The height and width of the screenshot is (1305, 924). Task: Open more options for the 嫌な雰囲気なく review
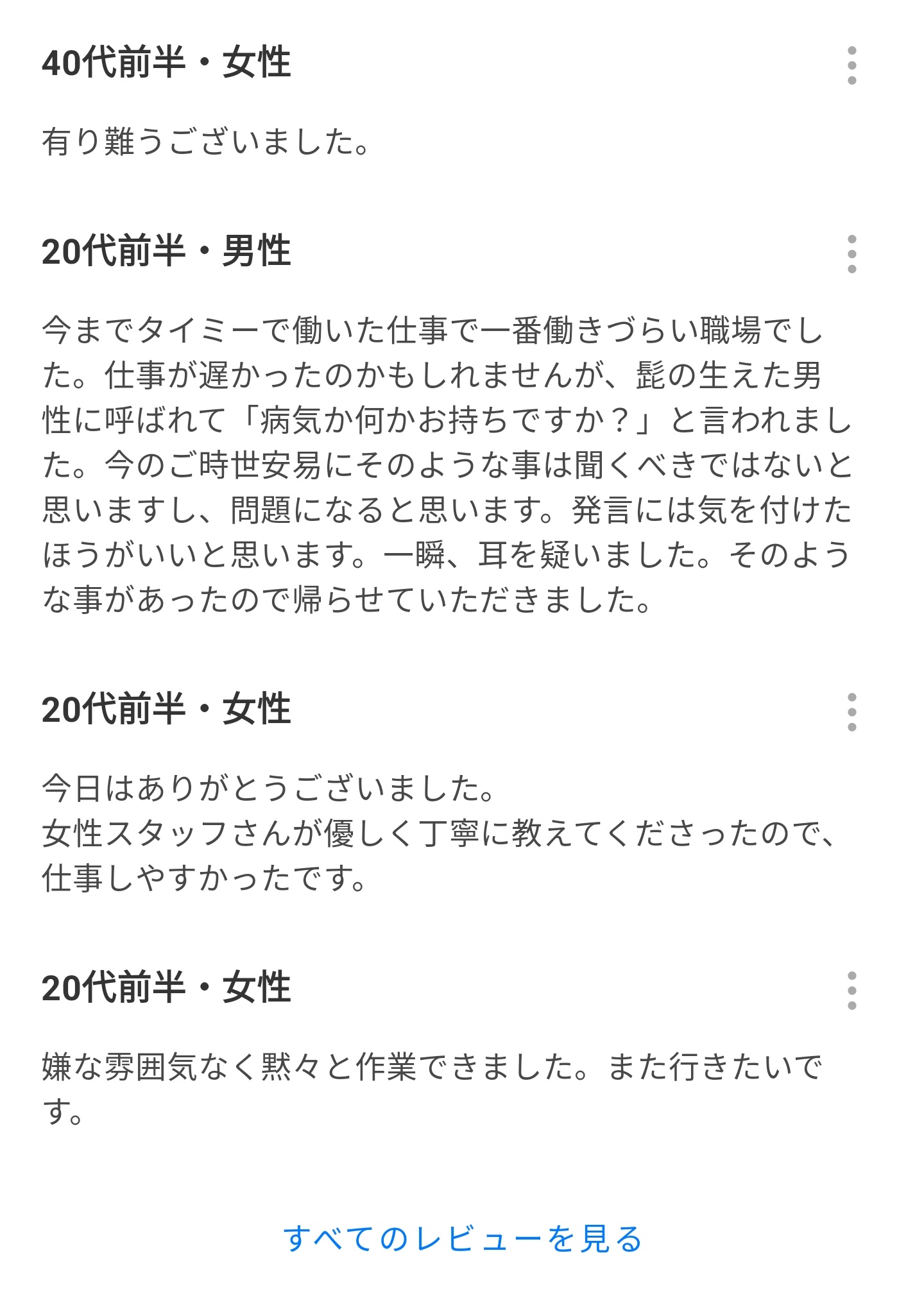(851, 991)
